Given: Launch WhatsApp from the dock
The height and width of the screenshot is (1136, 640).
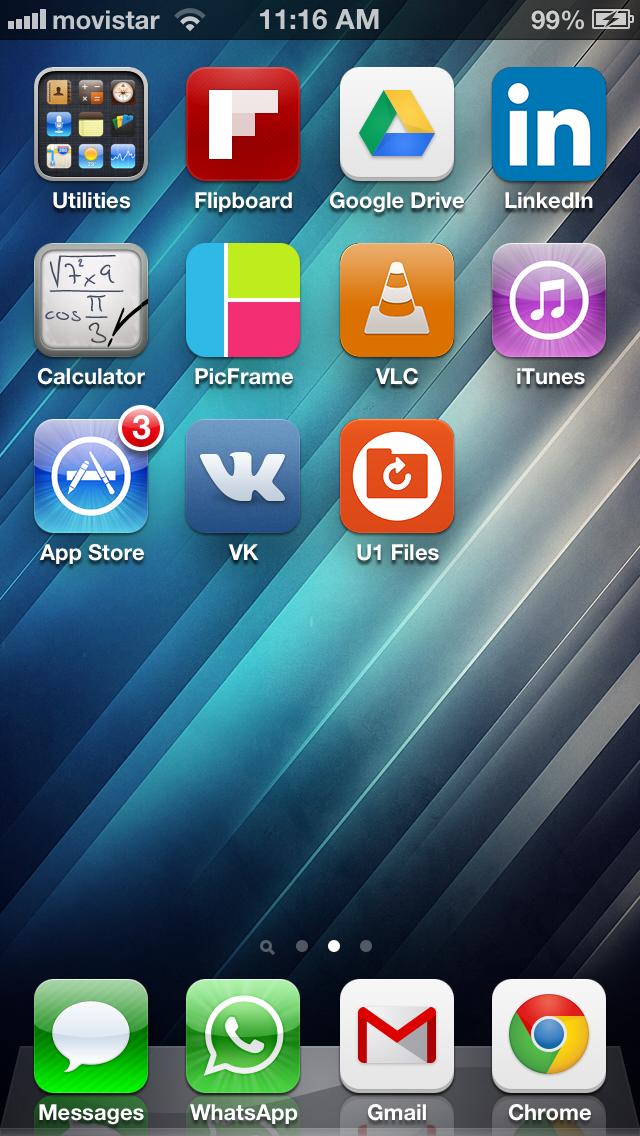Looking at the screenshot, I should [243, 1036].
